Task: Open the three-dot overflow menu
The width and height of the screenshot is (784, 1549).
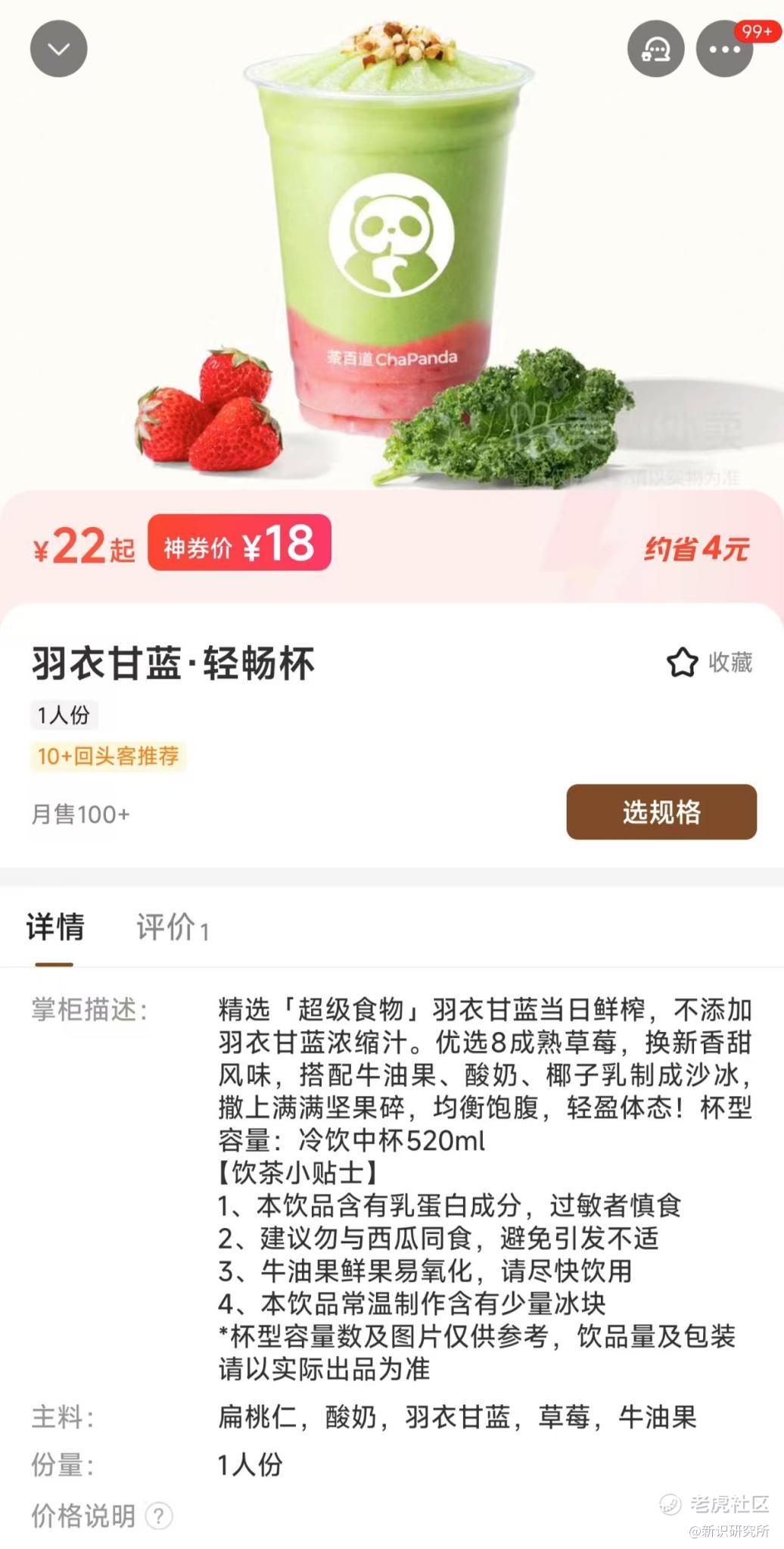Action: [724, 50]
